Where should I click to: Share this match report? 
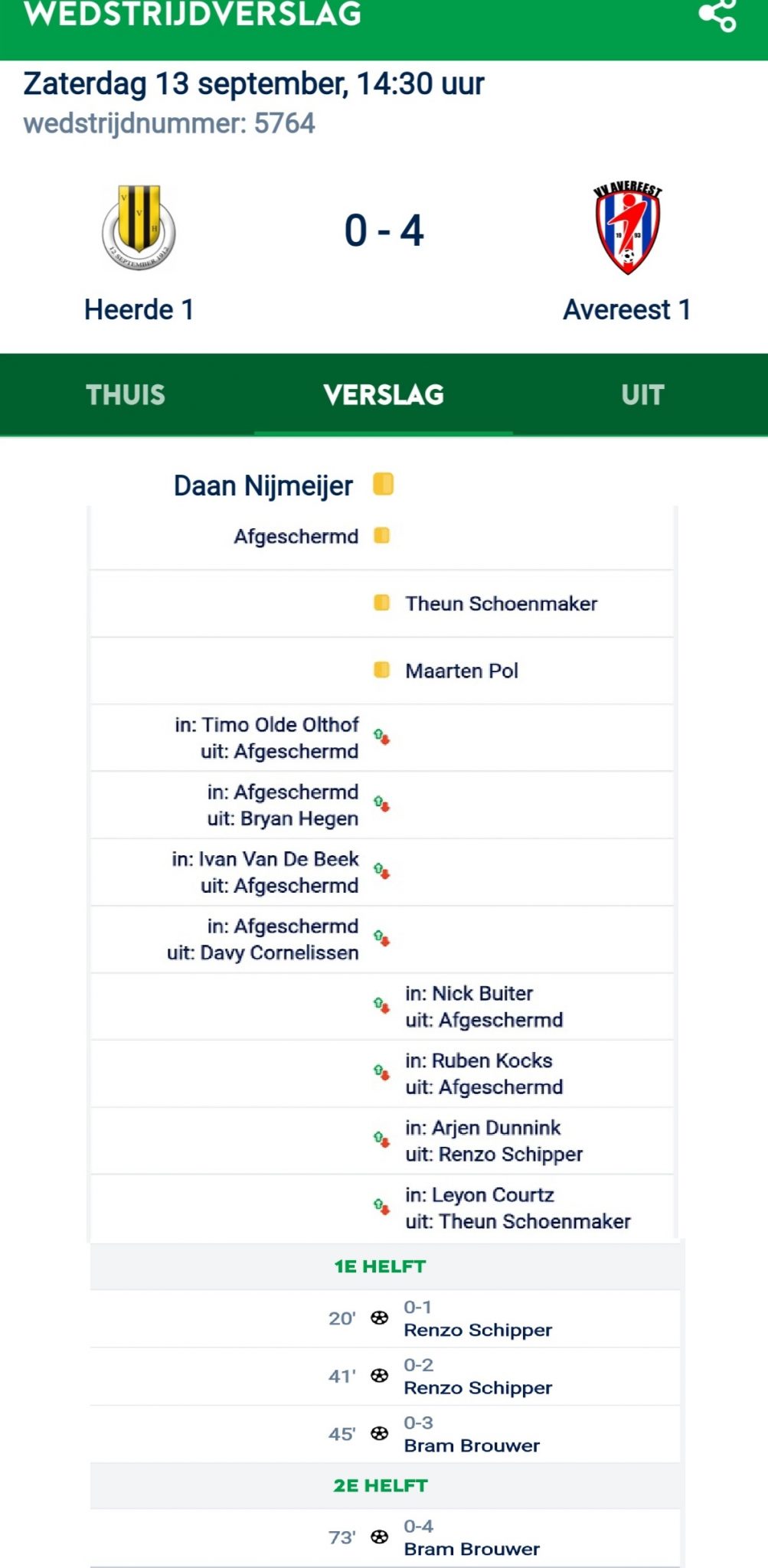pyautogui.click(x=717, y=15)
